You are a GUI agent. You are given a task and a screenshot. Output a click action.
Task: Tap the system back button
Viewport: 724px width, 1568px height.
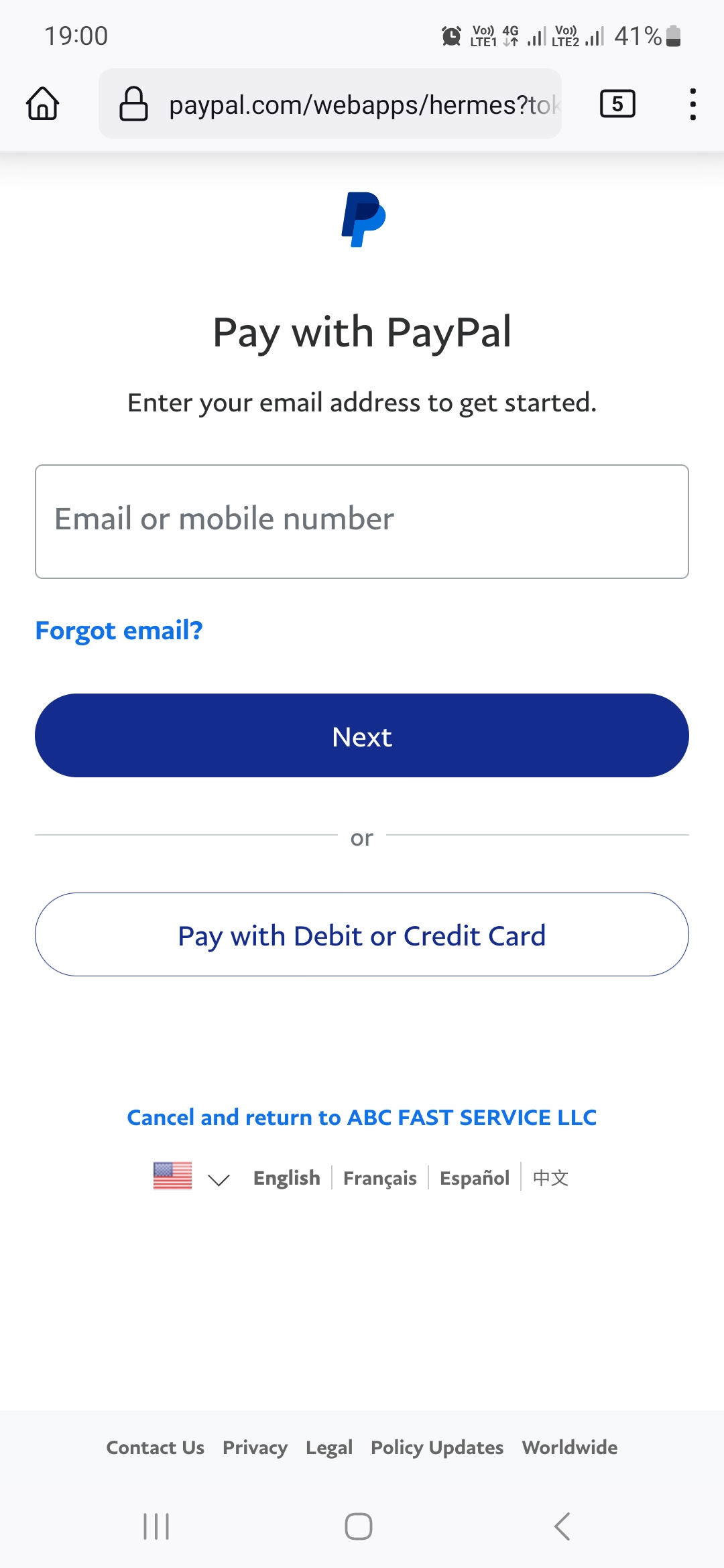[562, 1526]
